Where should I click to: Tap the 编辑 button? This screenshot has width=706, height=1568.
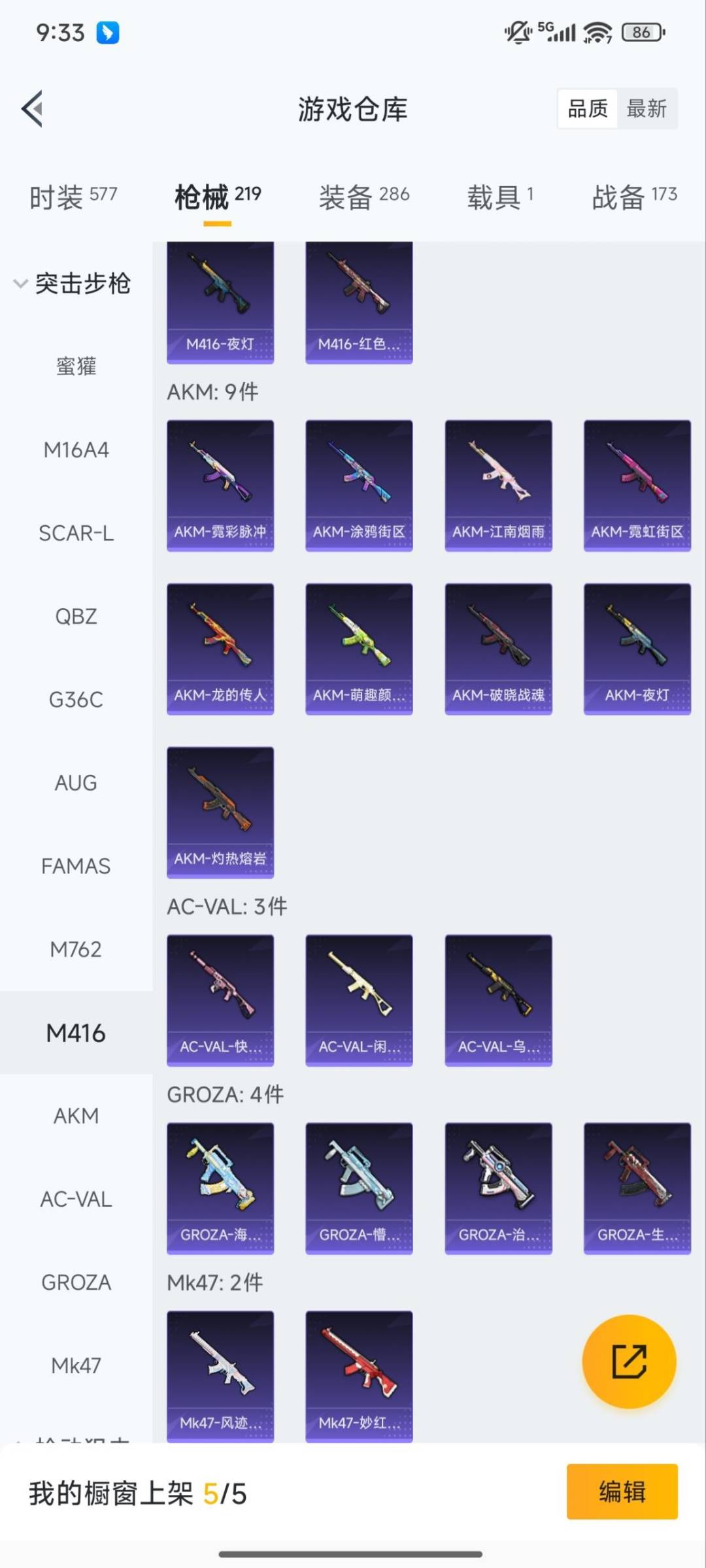click(x=622, y=1492)
